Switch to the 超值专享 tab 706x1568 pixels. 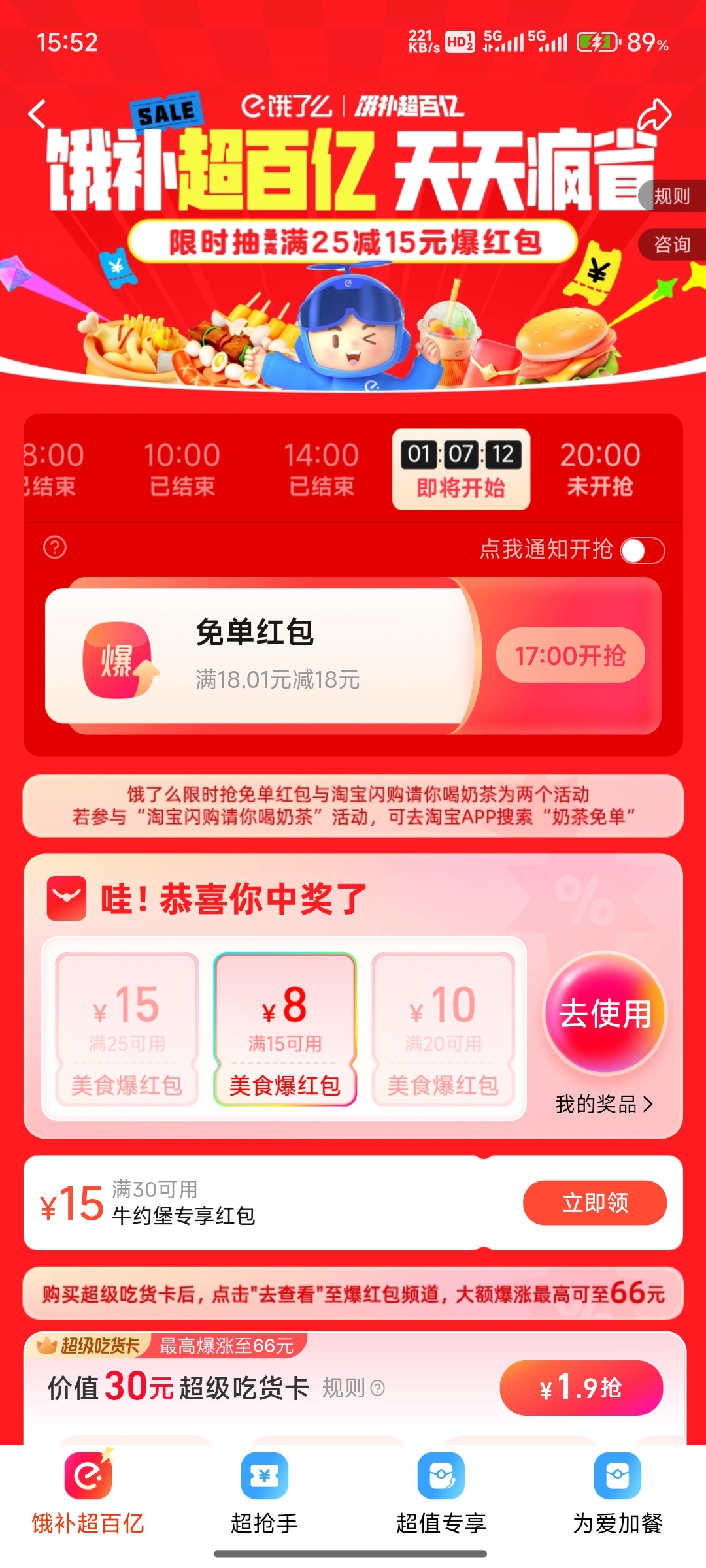(441, 1494)
